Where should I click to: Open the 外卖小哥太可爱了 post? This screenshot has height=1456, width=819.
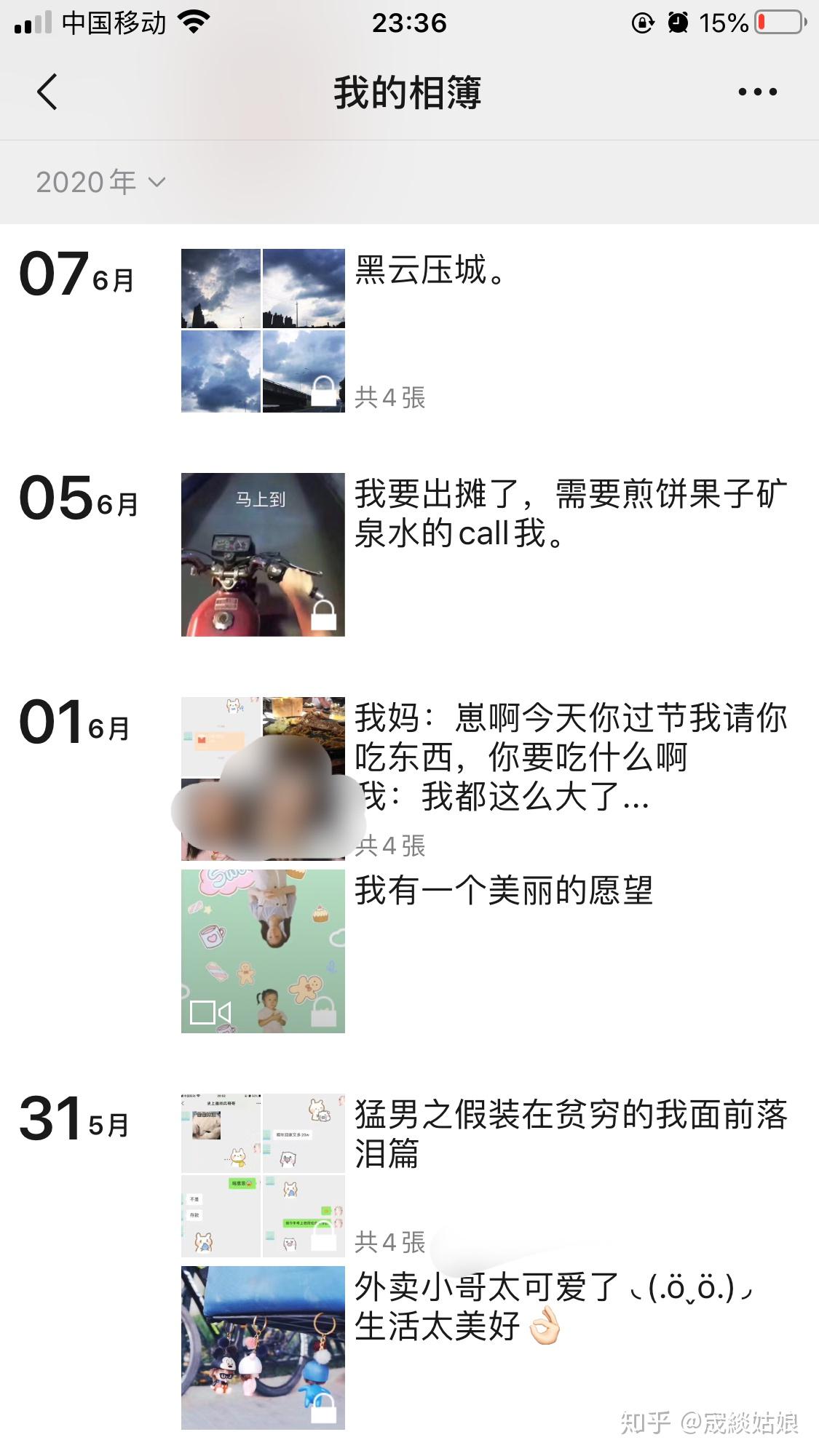[x=263, y=1348]
